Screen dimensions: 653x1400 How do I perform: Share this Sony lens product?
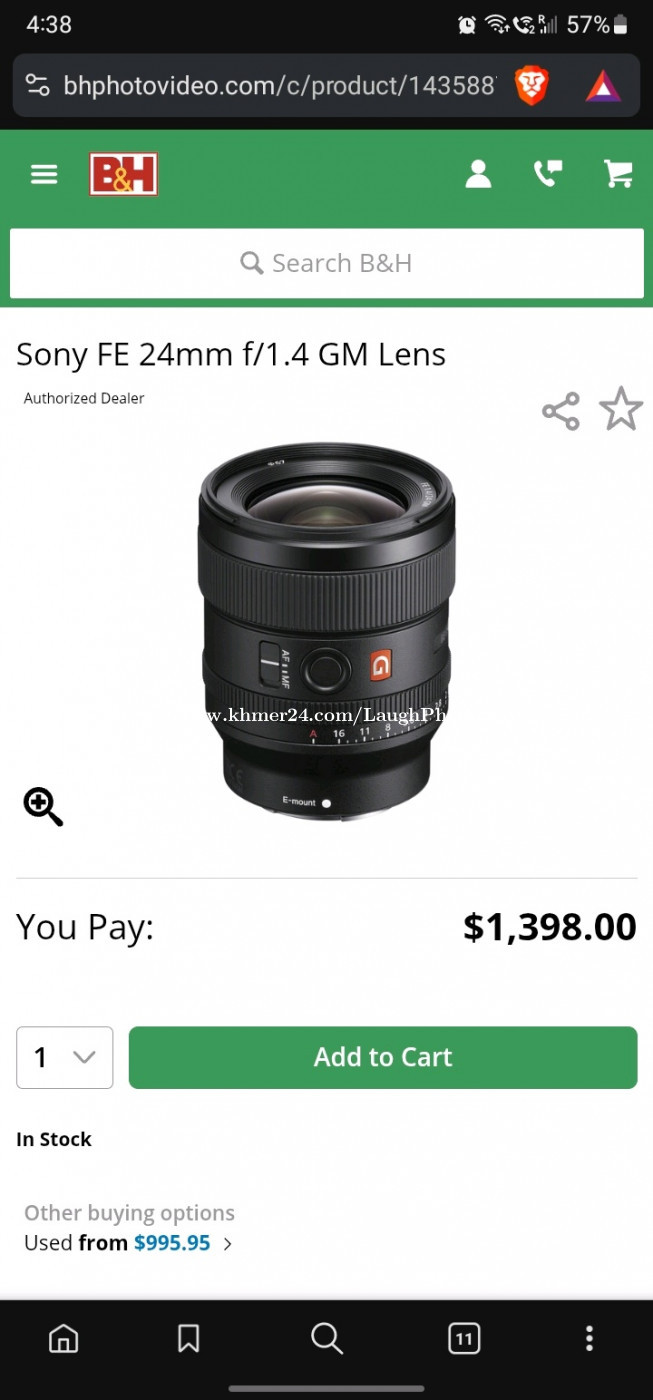(561, 411)
